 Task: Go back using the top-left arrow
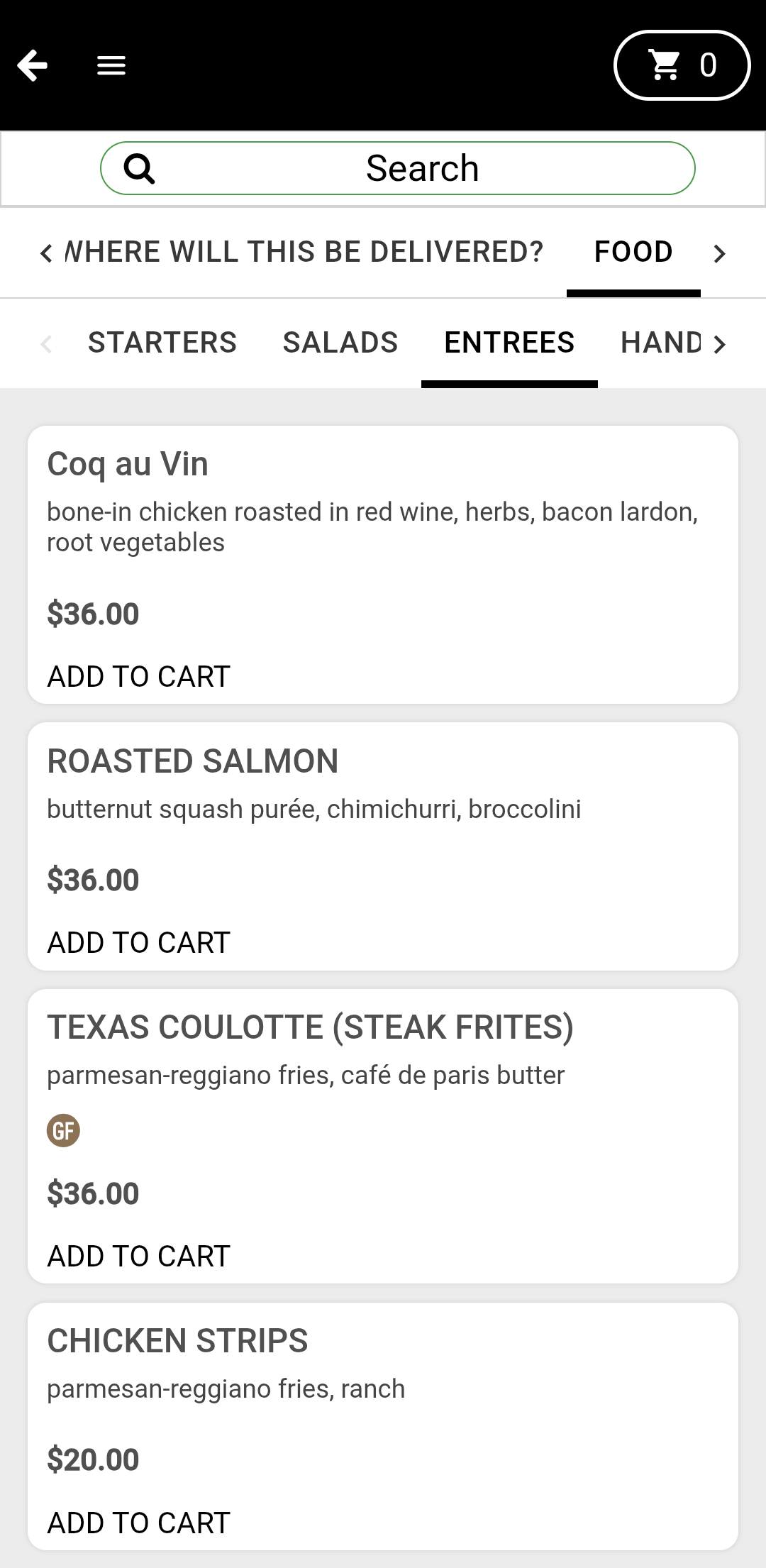click(x=33, y=65)
